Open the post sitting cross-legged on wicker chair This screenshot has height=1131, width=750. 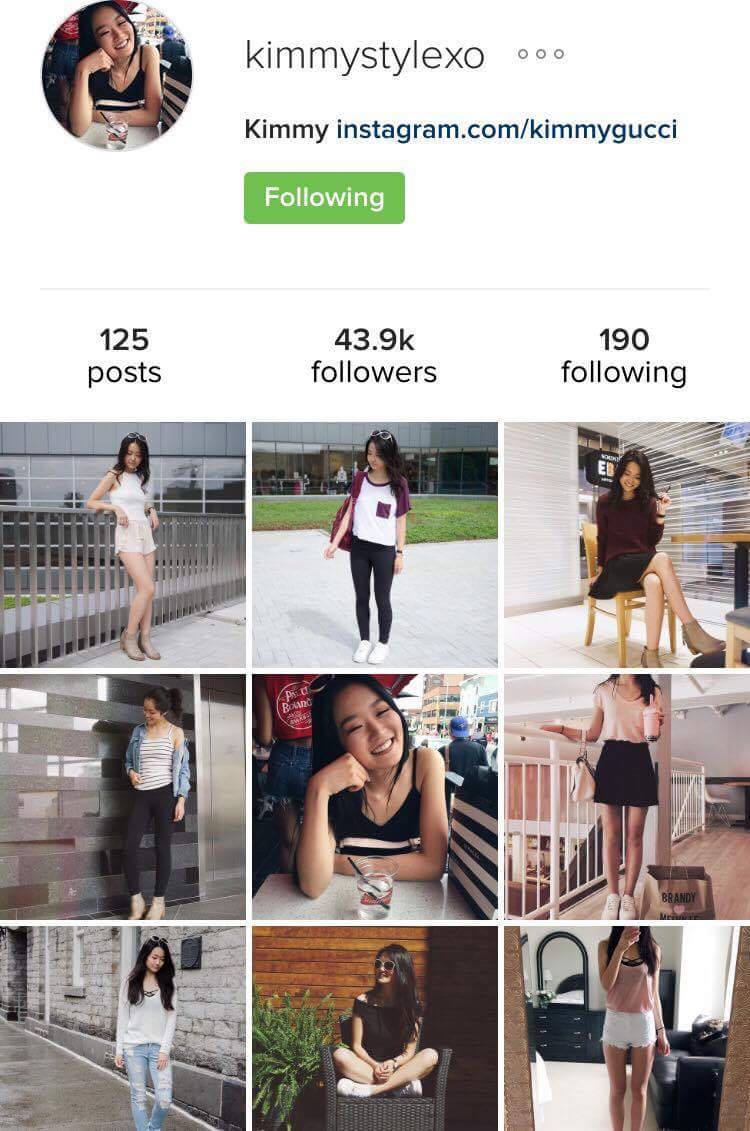coord(375,1028)
